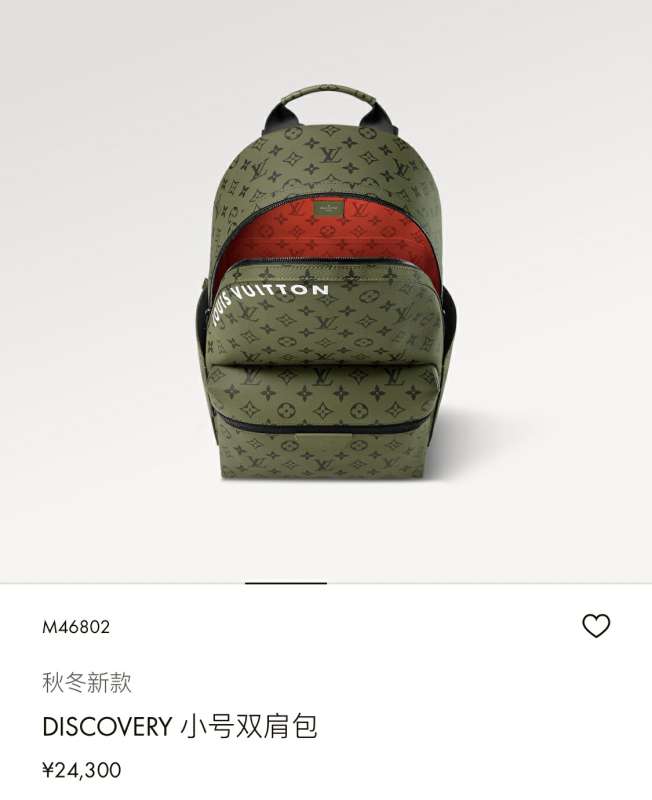652x800 pixels.
Task: Add the Discovery backpack to wishlist
Action: click(596, 626)
